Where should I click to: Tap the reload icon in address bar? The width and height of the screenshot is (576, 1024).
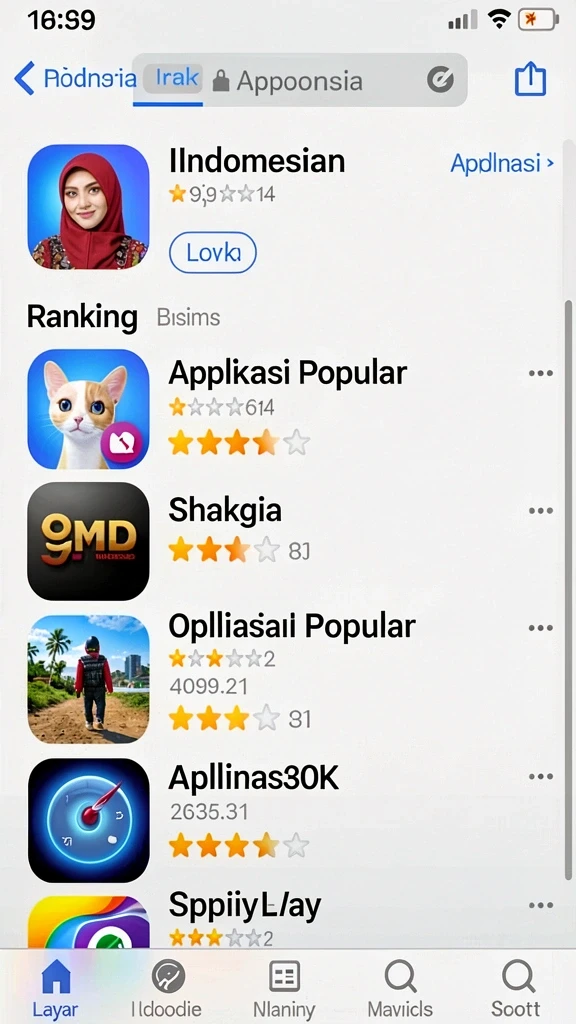click(x=440, y=80)
